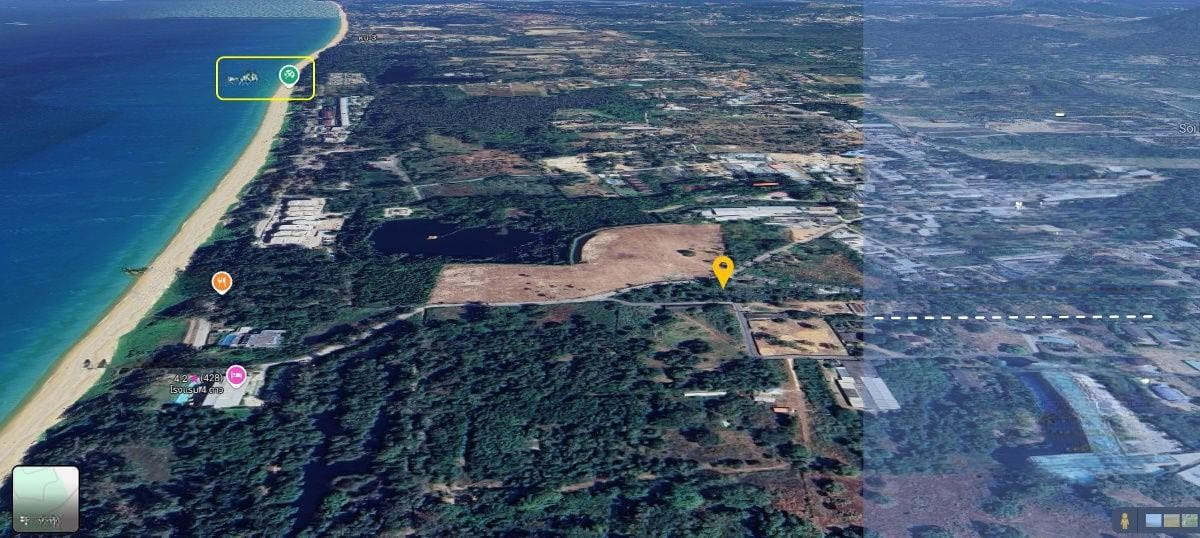Open the pink 4-star hotel marker
Image resolution: width=1200 pixels, height=538 pixels.
236,376
